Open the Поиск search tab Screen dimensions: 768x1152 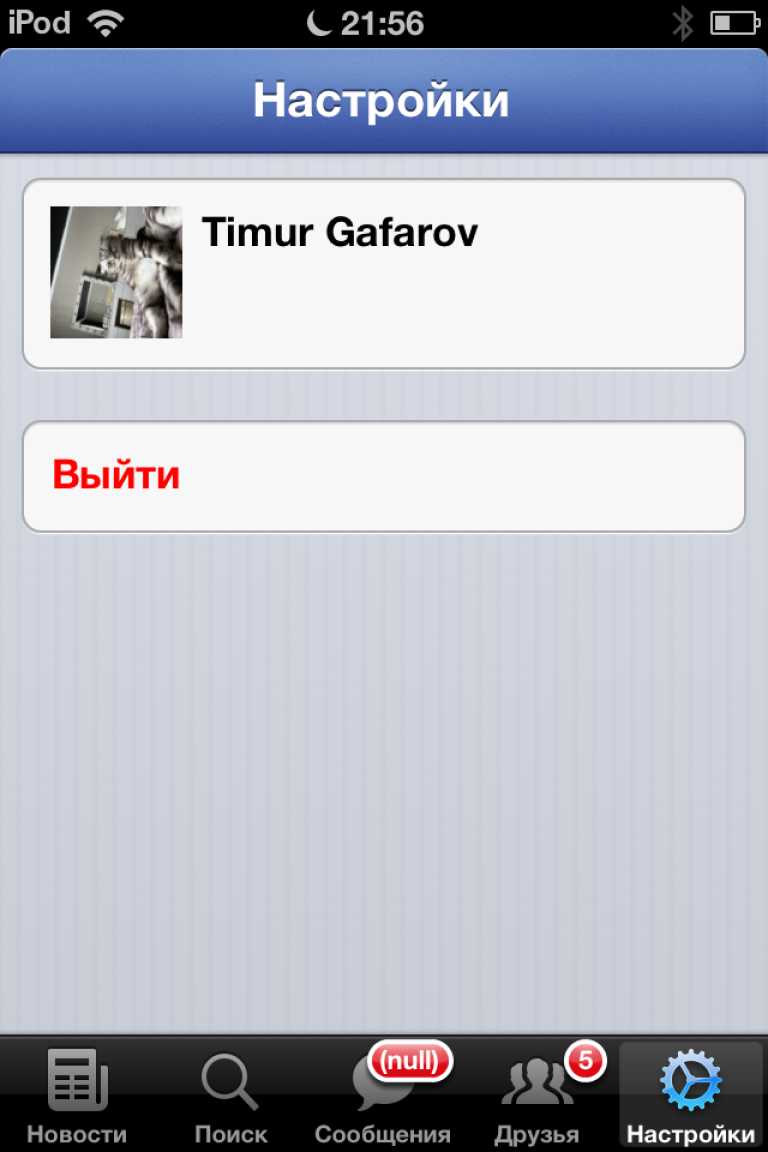coord(231,1096)
